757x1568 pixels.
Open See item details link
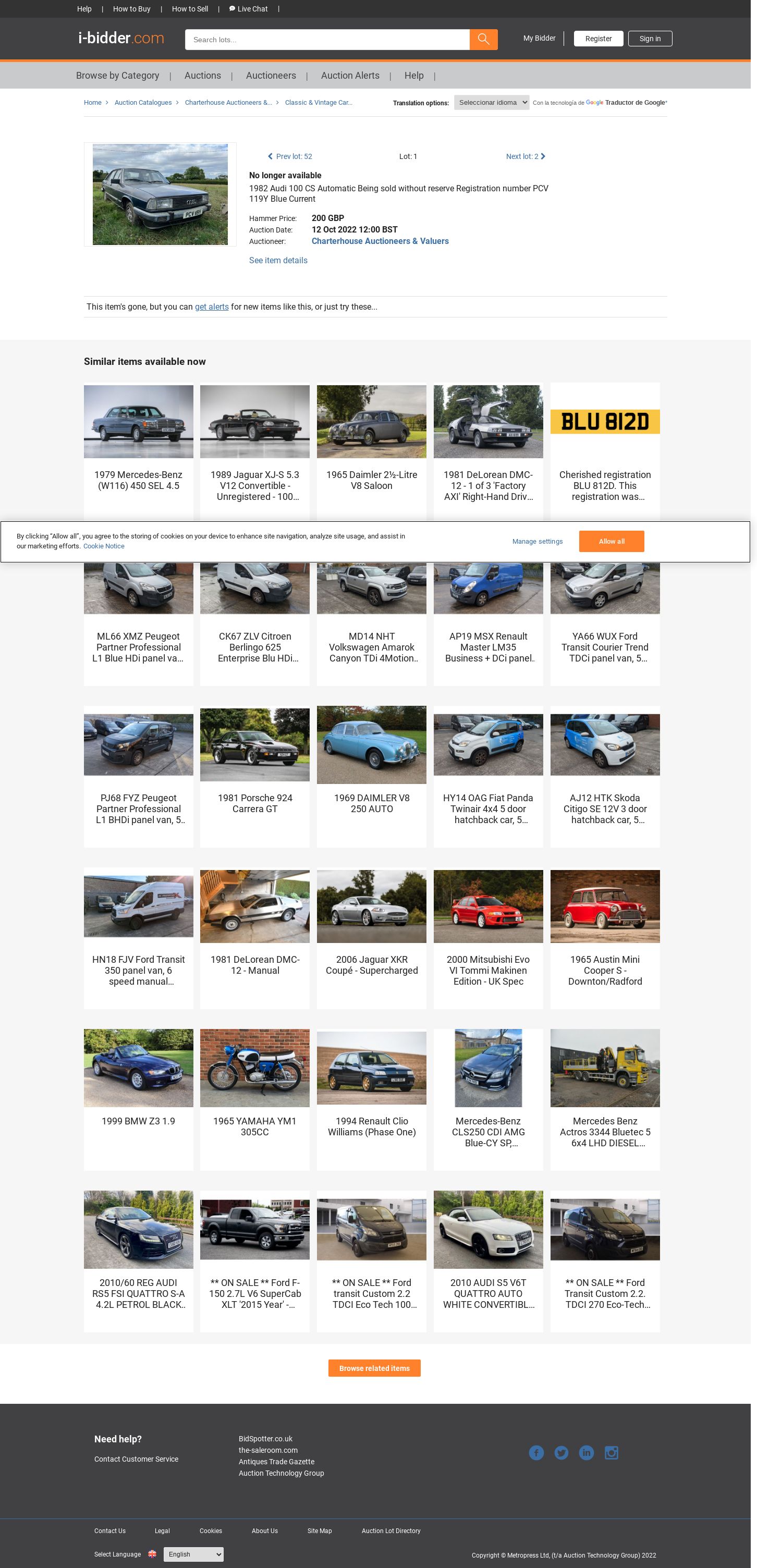278,260
